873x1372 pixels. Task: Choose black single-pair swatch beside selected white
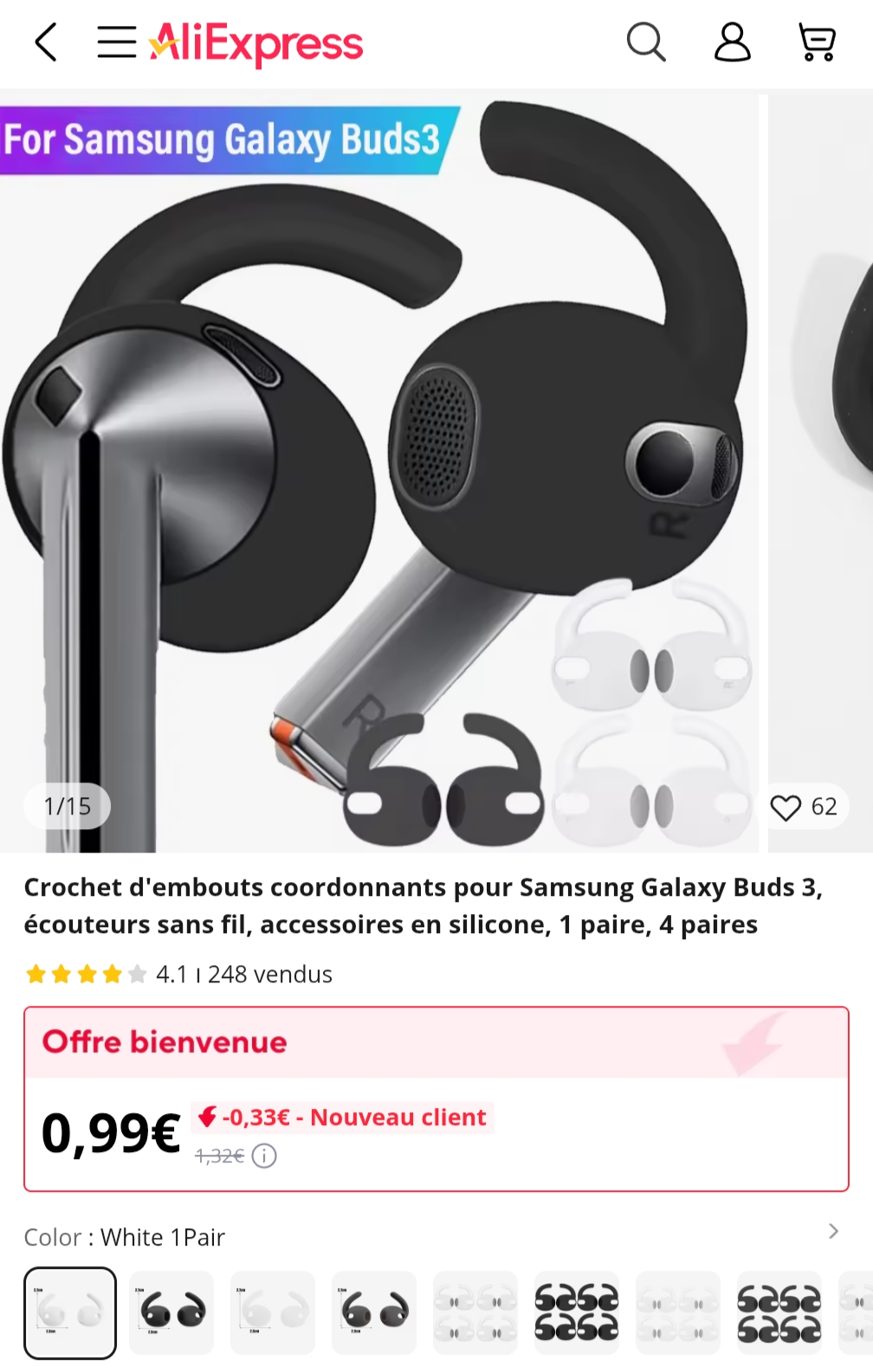point(171,1312)
